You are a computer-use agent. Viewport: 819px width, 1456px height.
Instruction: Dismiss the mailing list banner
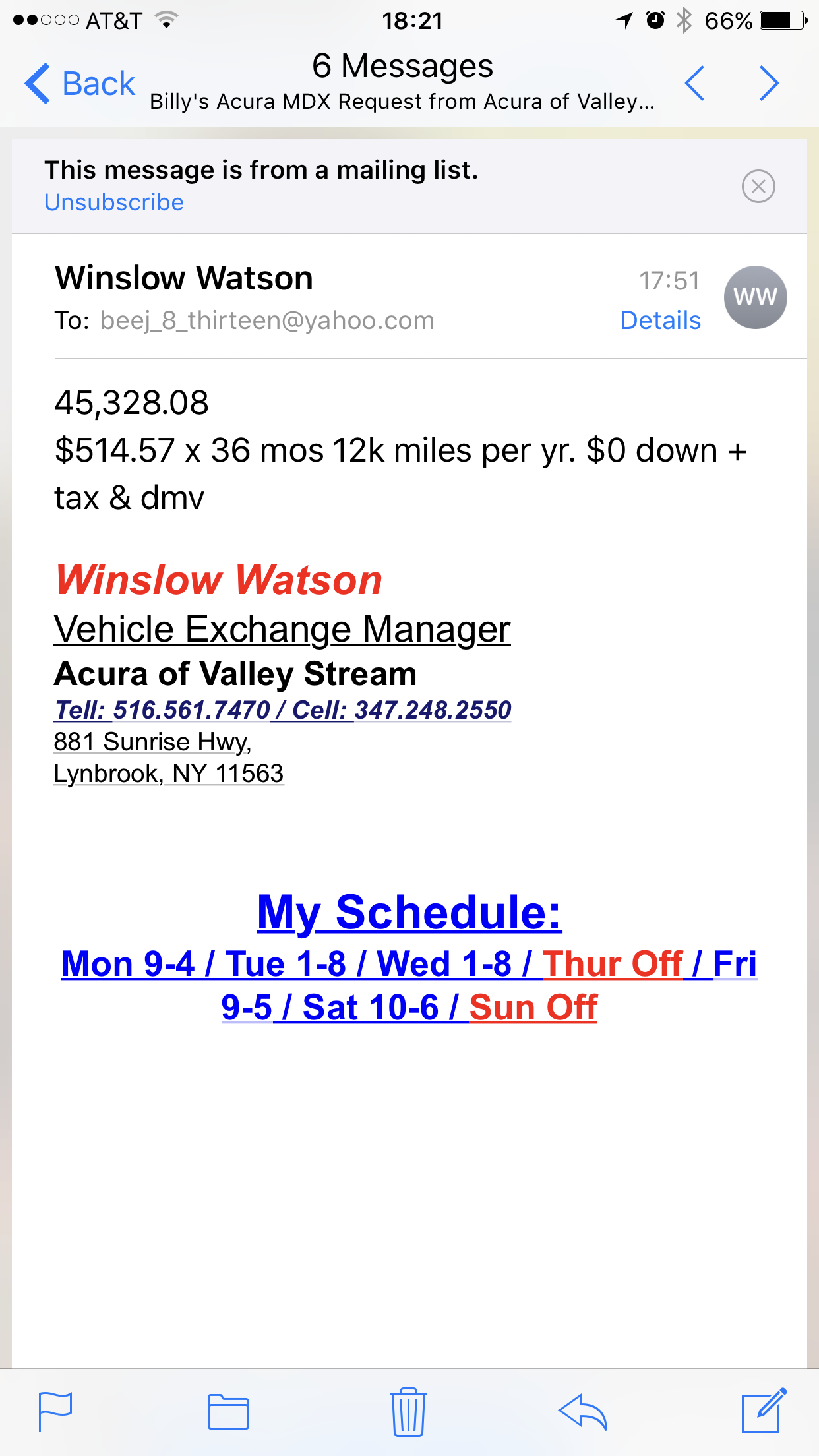click(758, 187)
